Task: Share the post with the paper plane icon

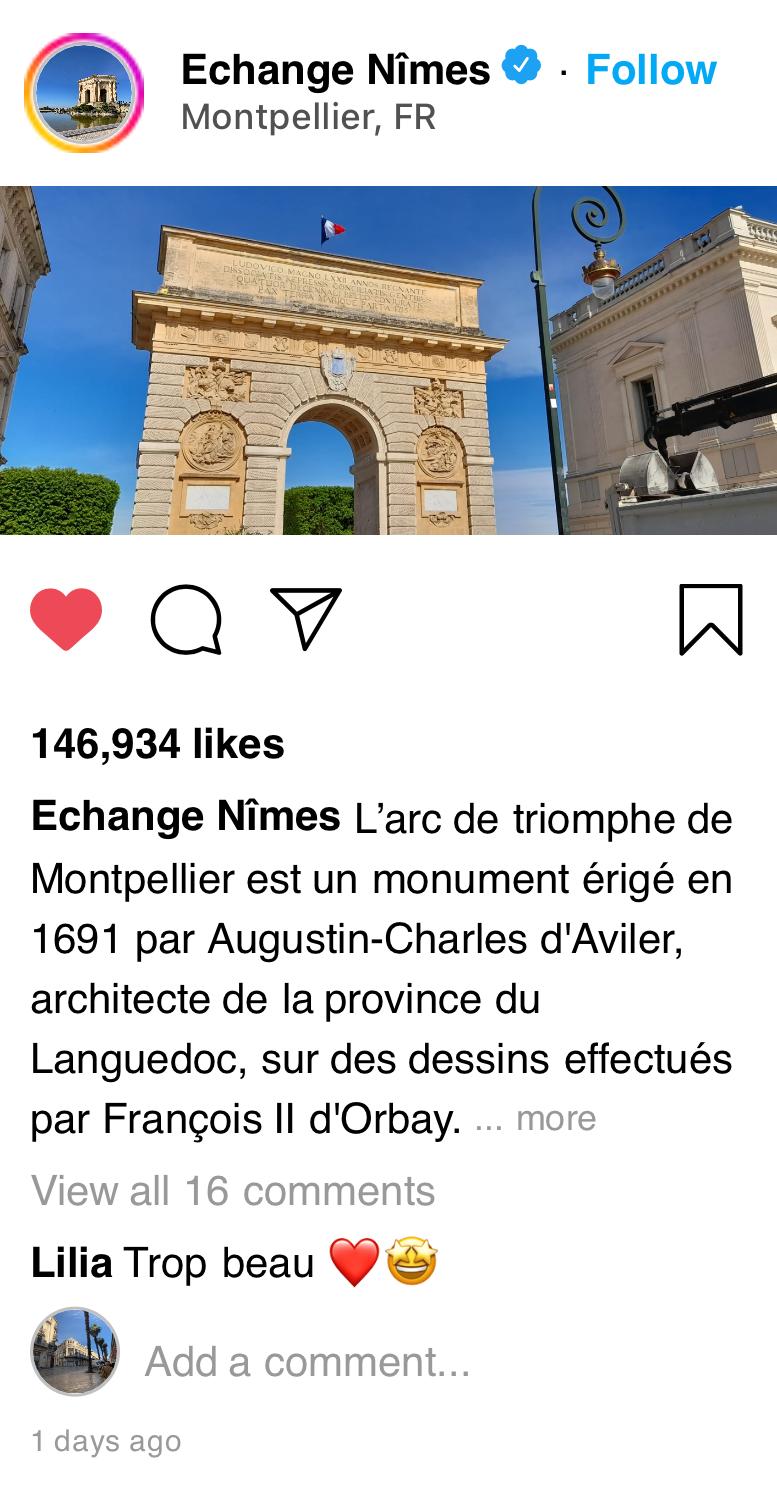Action: coord(306,620)
